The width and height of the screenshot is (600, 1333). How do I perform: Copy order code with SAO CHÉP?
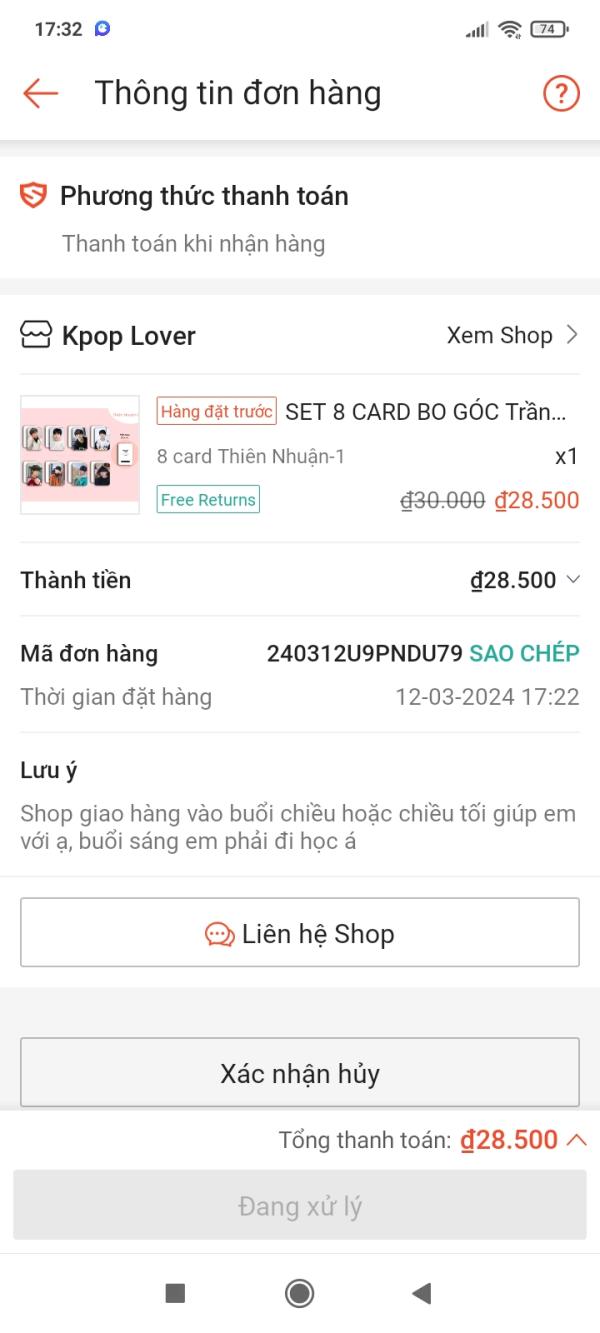524,654
